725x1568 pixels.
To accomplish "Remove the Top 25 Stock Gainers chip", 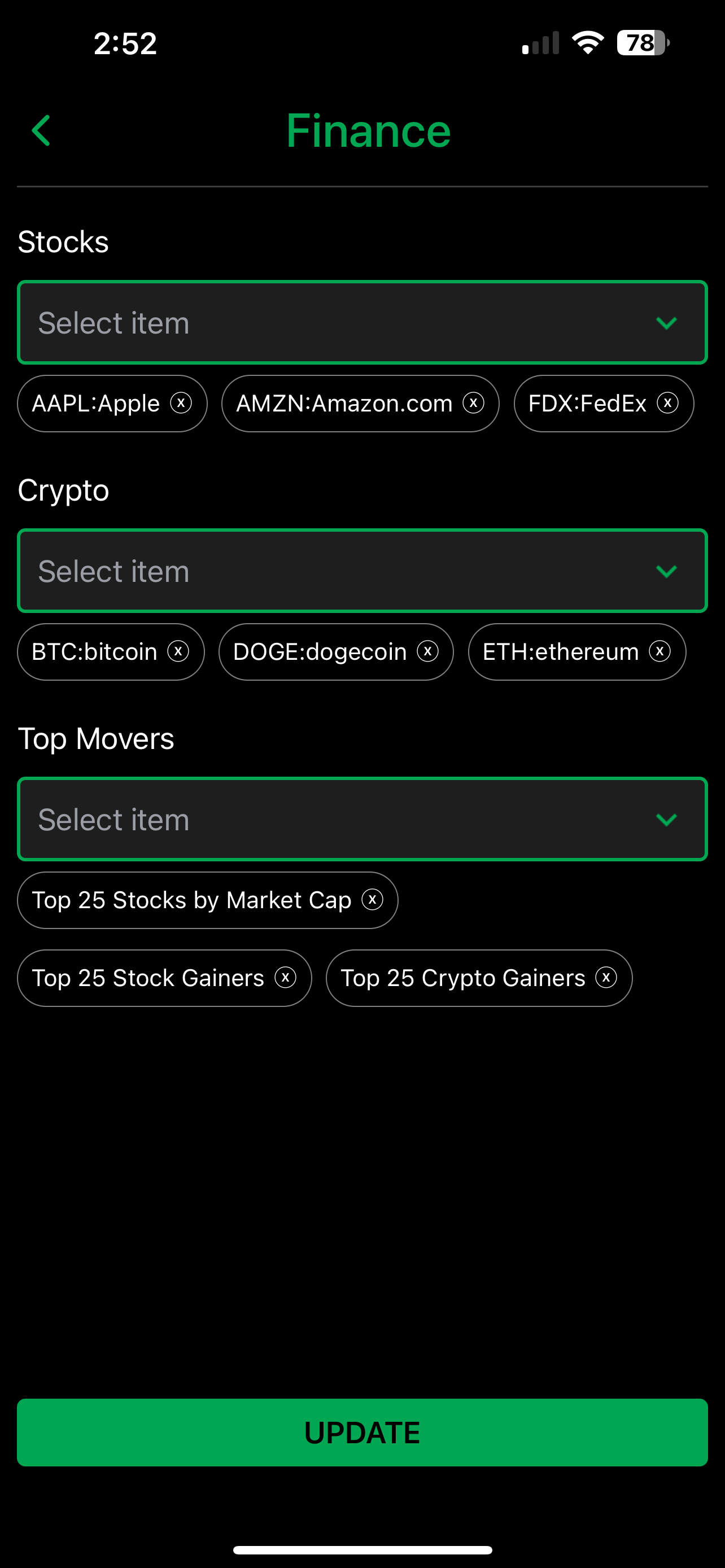I will 285,978.
